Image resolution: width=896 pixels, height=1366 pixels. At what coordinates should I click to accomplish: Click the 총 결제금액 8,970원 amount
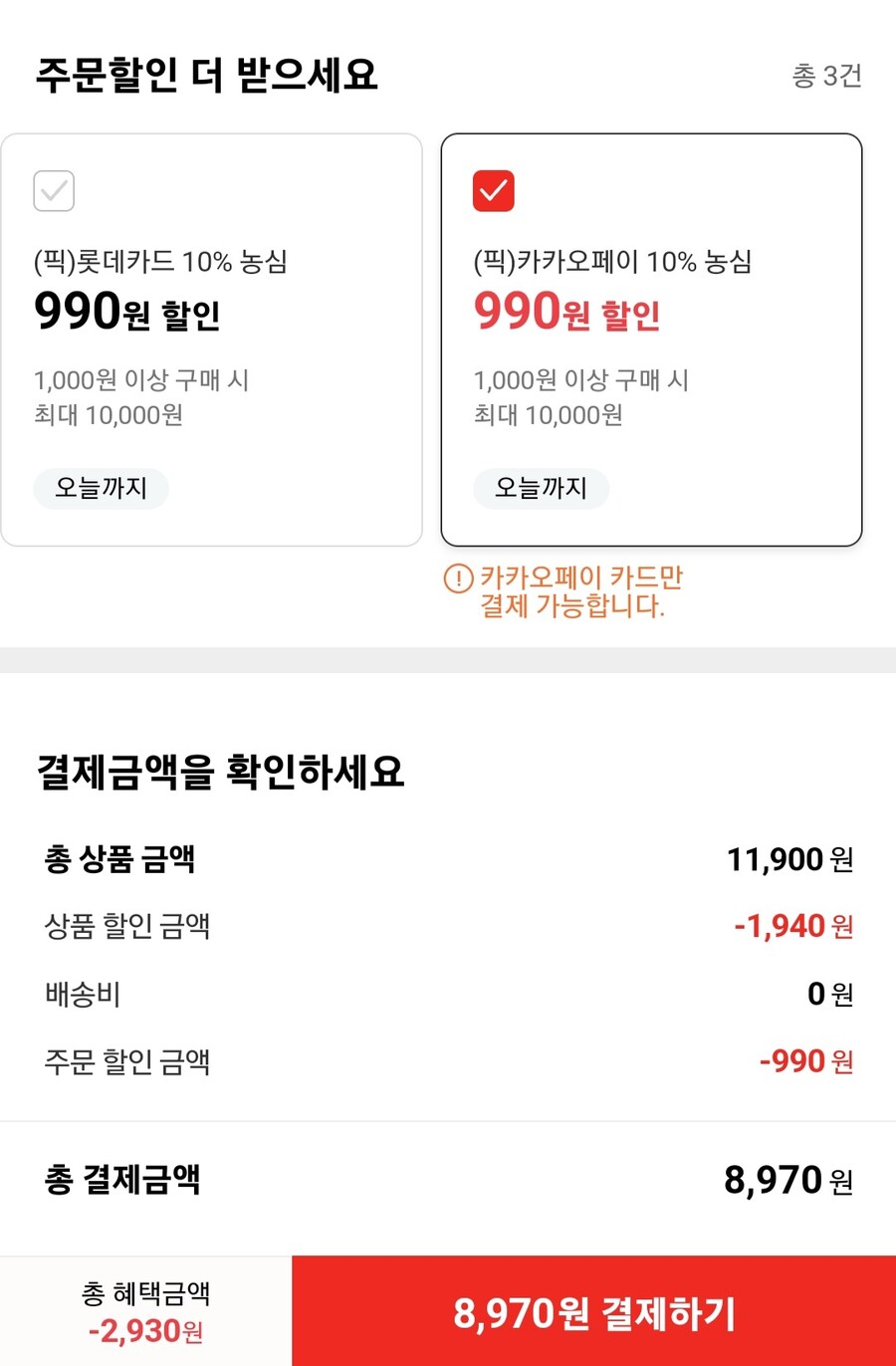(787, 1180)
